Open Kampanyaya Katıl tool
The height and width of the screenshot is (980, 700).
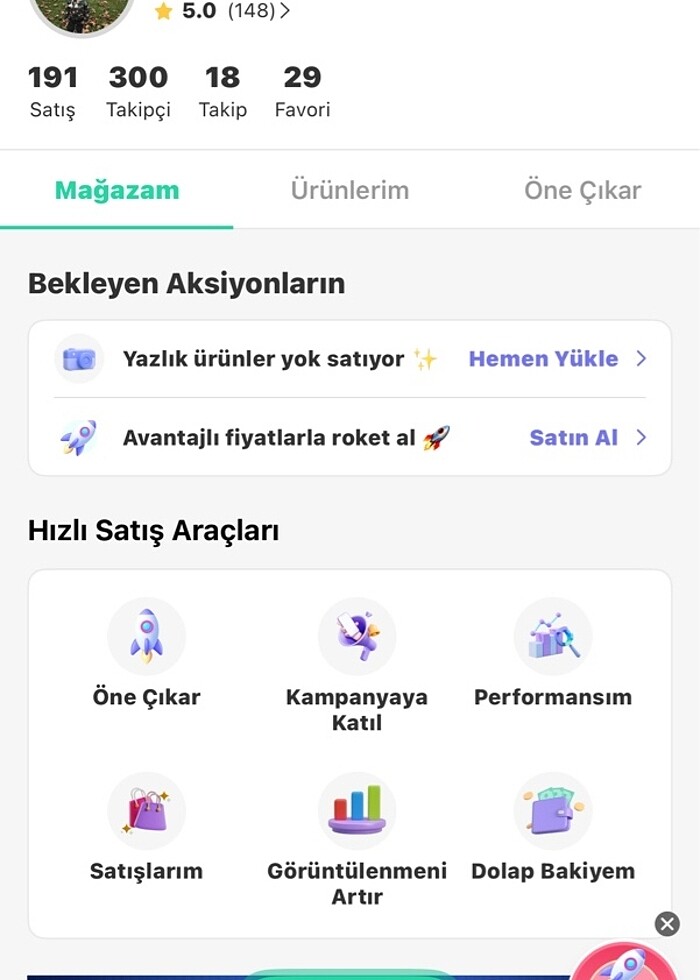pyautogui.click(x=357, y=665)
